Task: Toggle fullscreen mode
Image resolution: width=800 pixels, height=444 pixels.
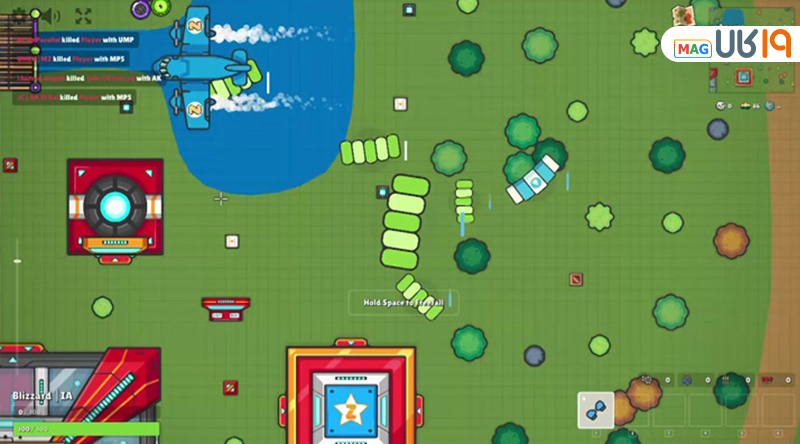Action: (83, 15)
